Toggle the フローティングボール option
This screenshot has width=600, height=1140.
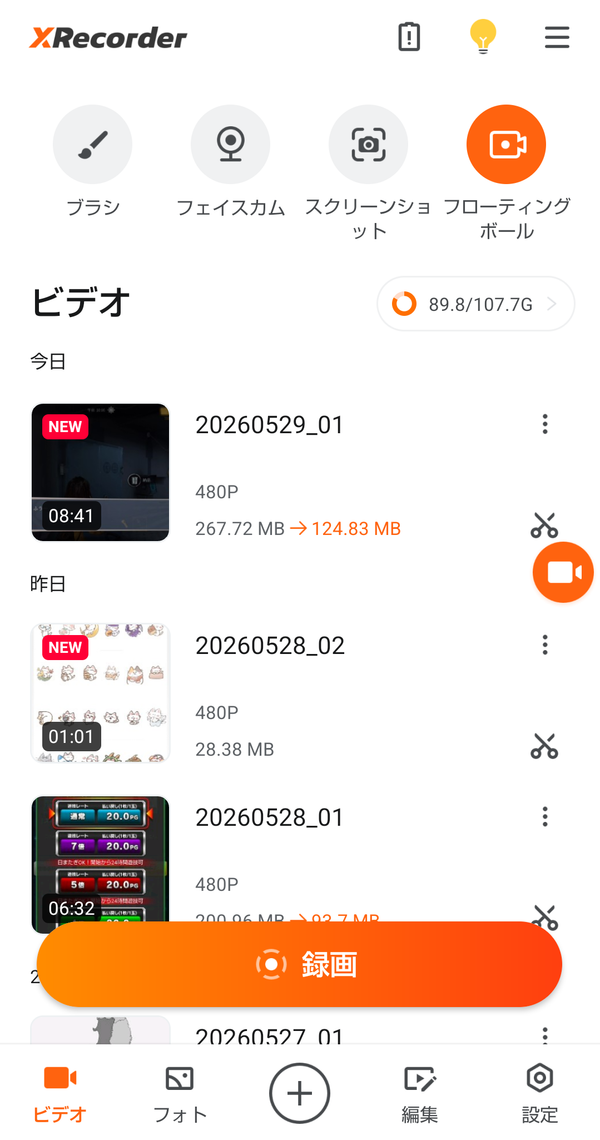coord(506,145)
